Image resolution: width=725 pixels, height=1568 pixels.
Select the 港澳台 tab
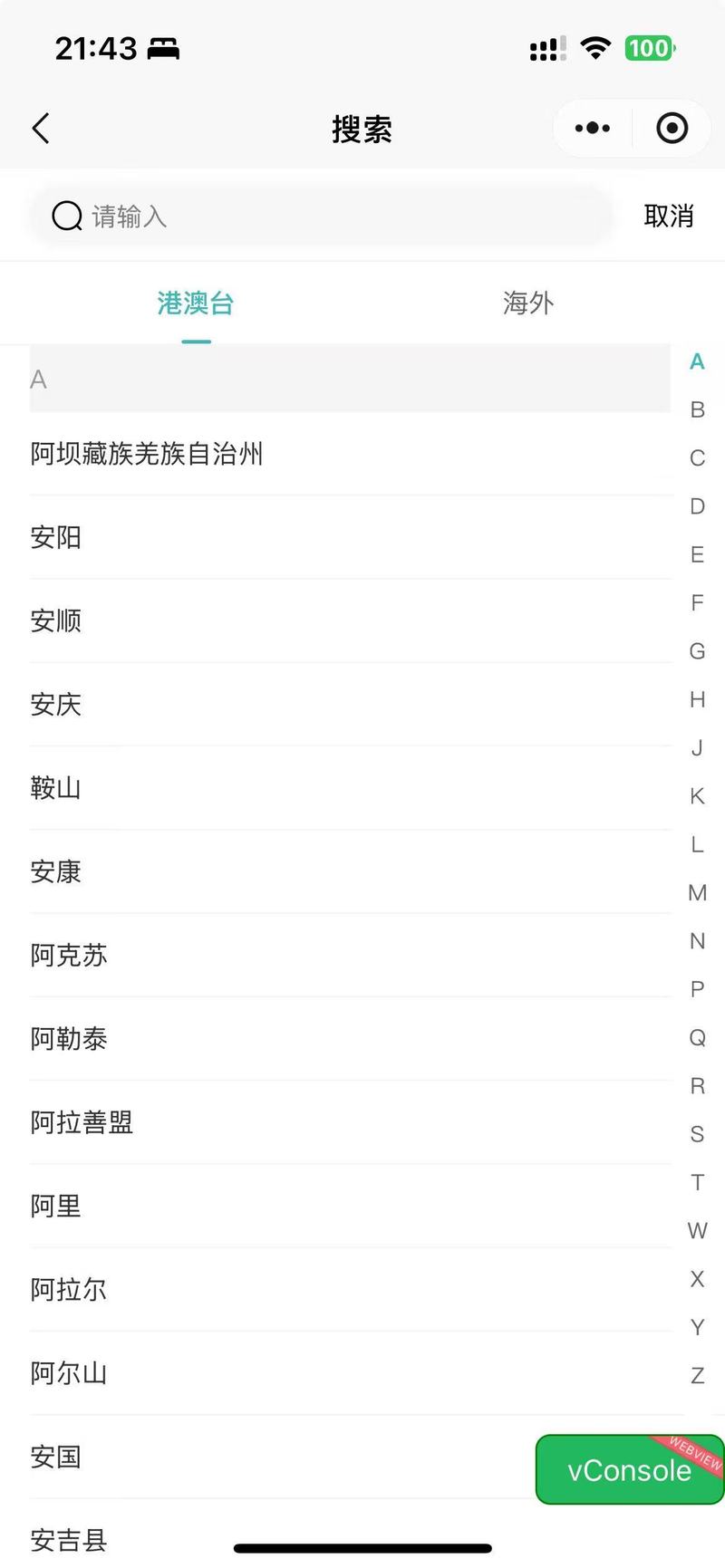click(196, 303)
